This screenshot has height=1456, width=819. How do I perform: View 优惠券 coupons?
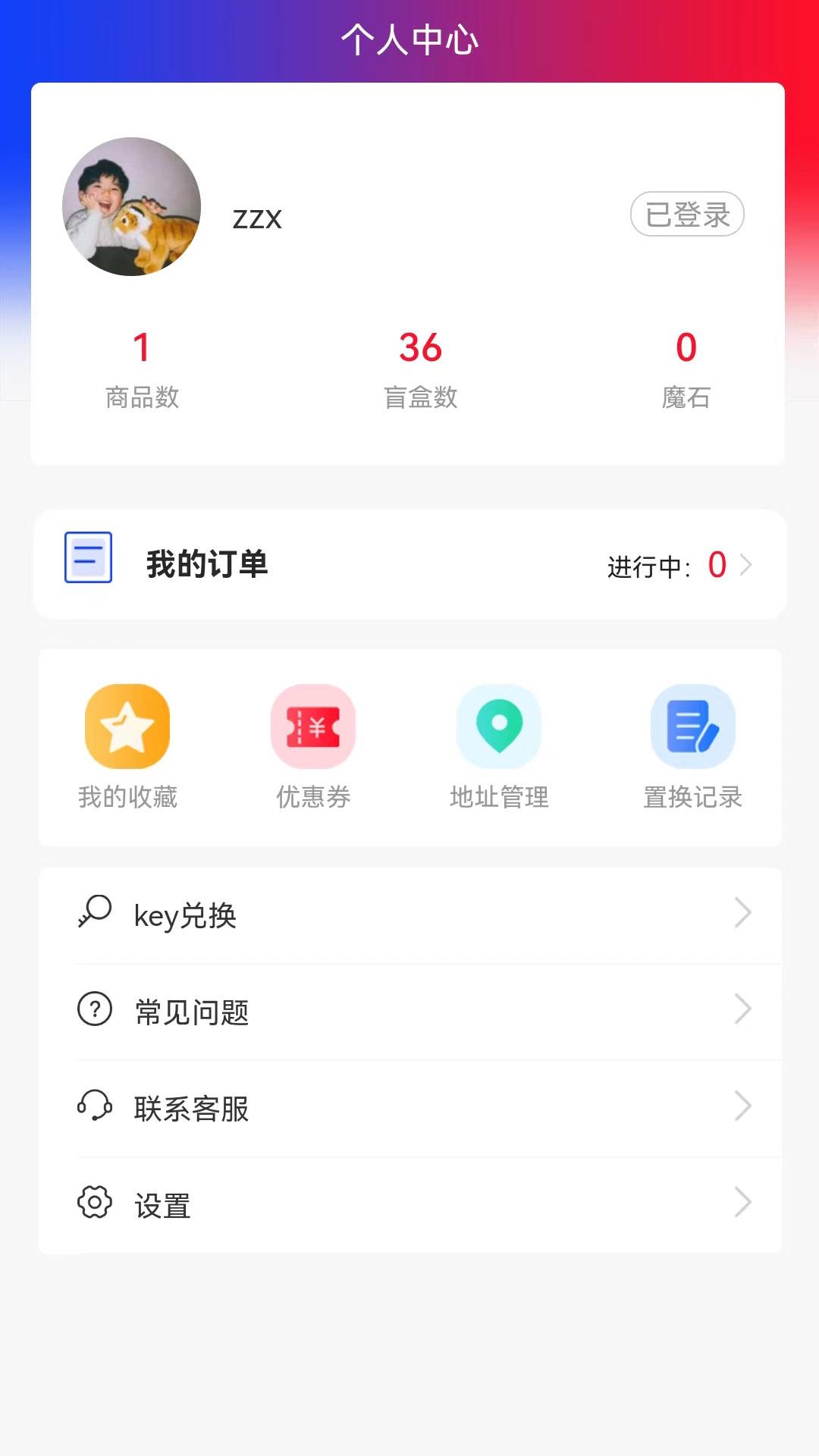coord(313,746)
